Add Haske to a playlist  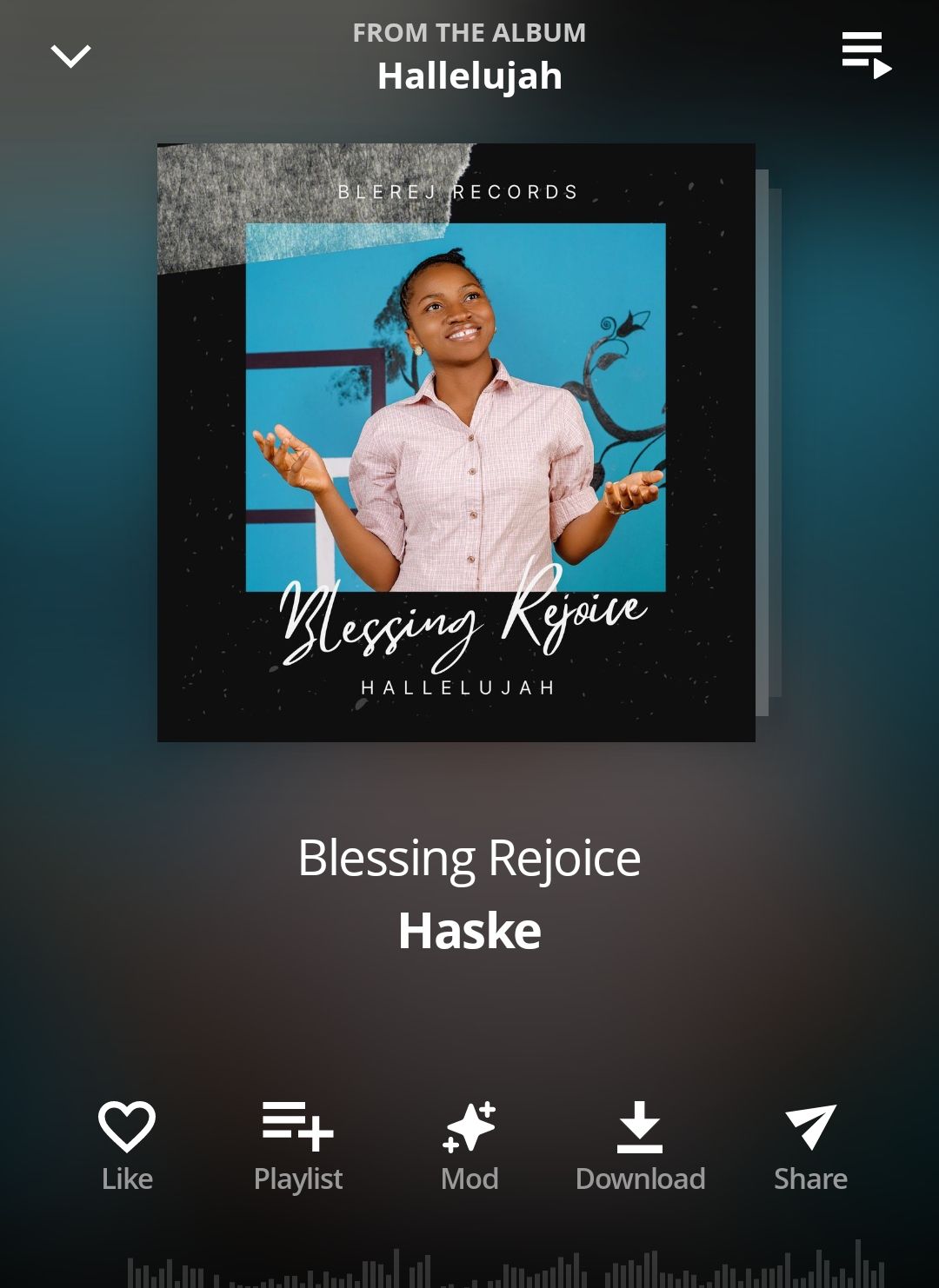298,1145
